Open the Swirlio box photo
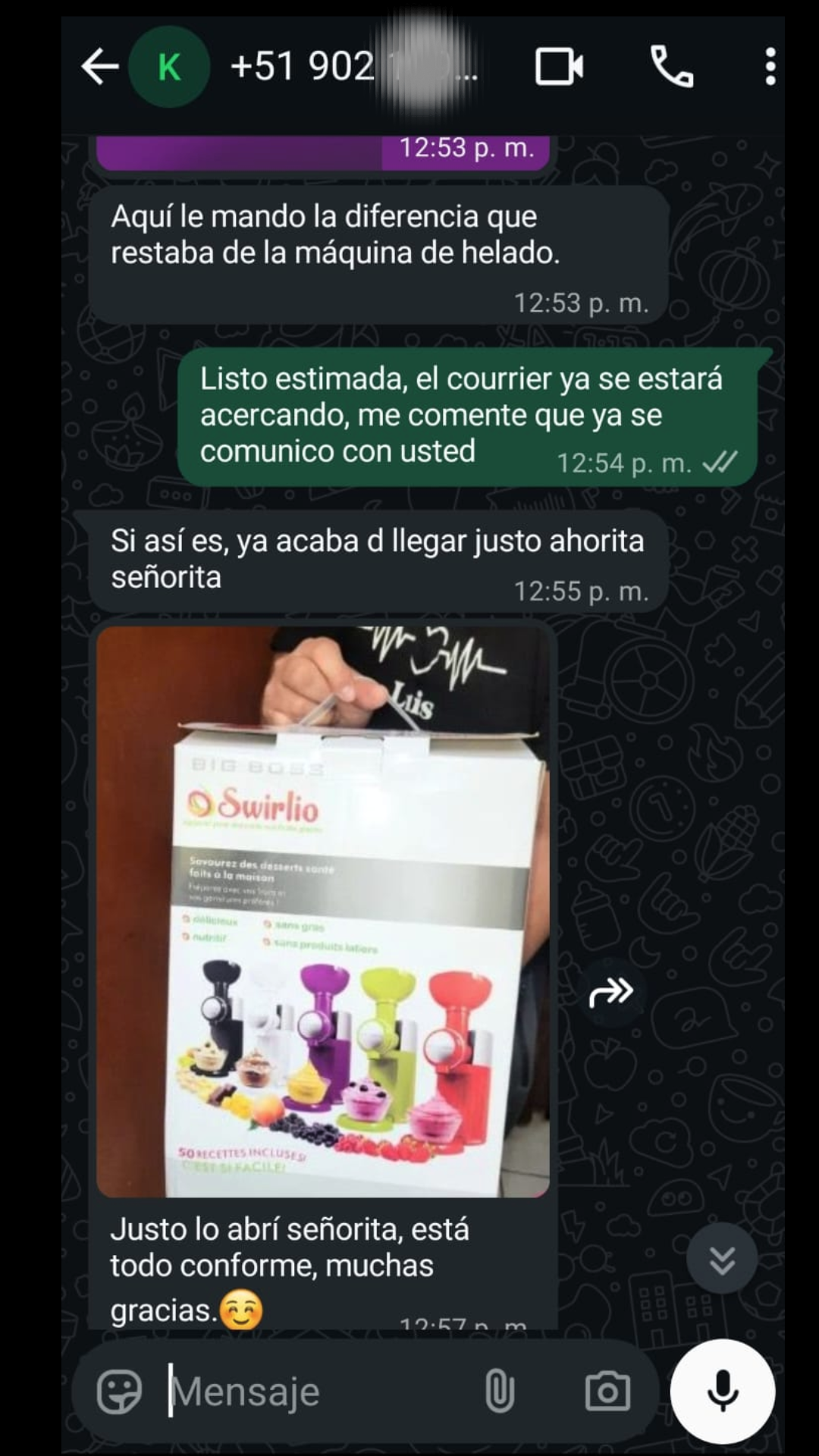 323,912
